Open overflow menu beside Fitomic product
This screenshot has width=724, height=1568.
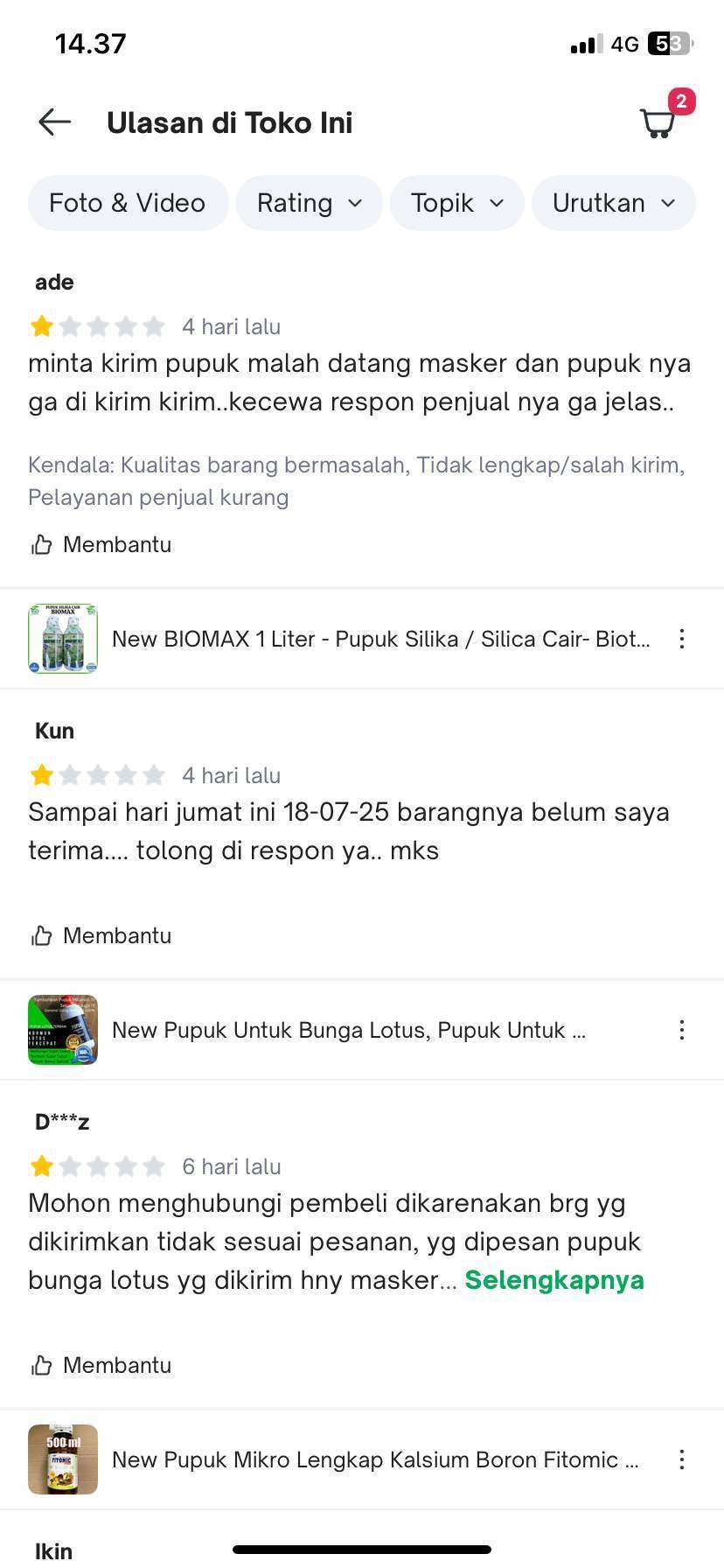point(682,1459)
